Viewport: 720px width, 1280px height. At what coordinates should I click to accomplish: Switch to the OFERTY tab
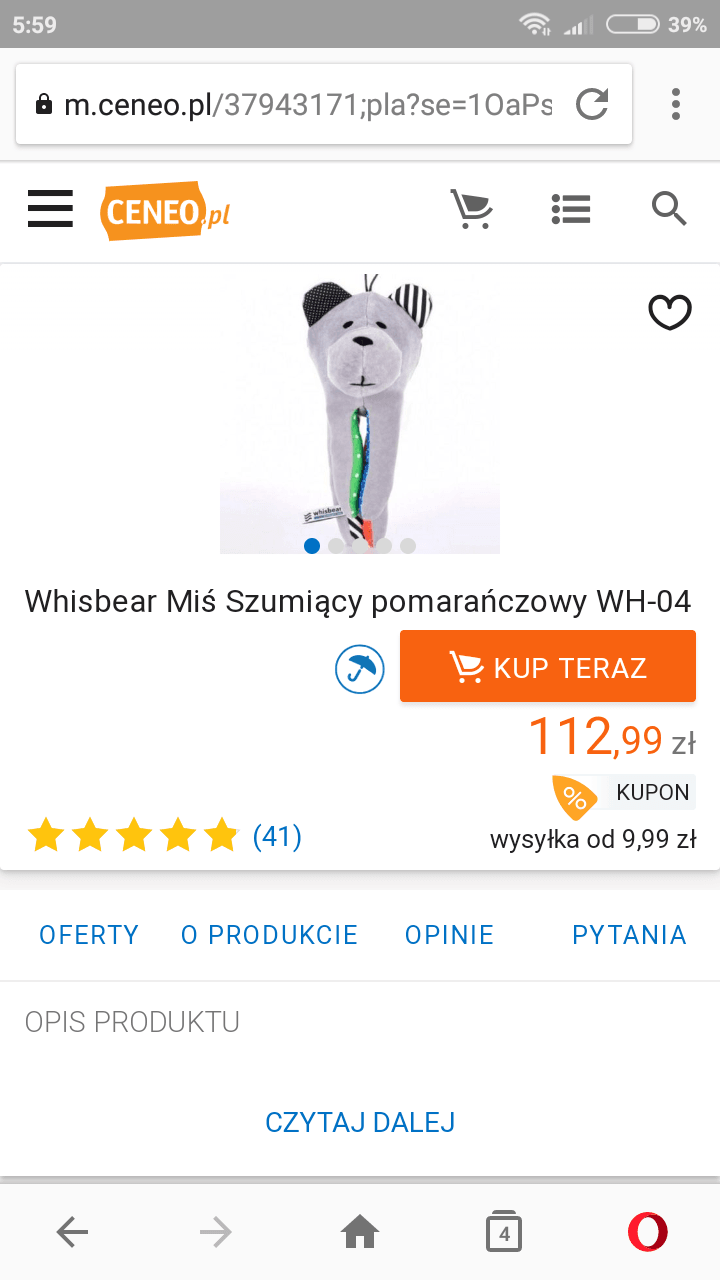(x=89, y=935)
